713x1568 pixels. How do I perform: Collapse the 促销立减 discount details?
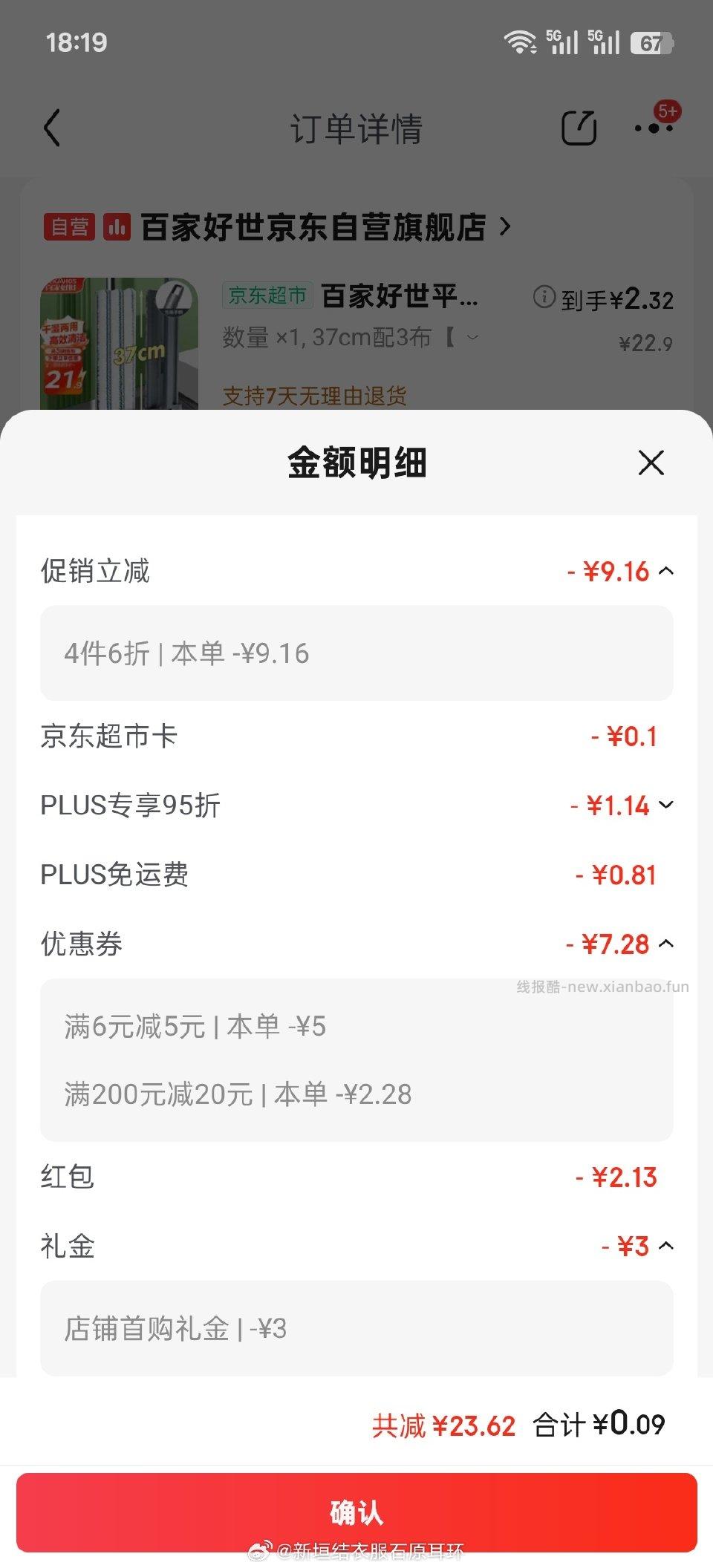(666, 572)
